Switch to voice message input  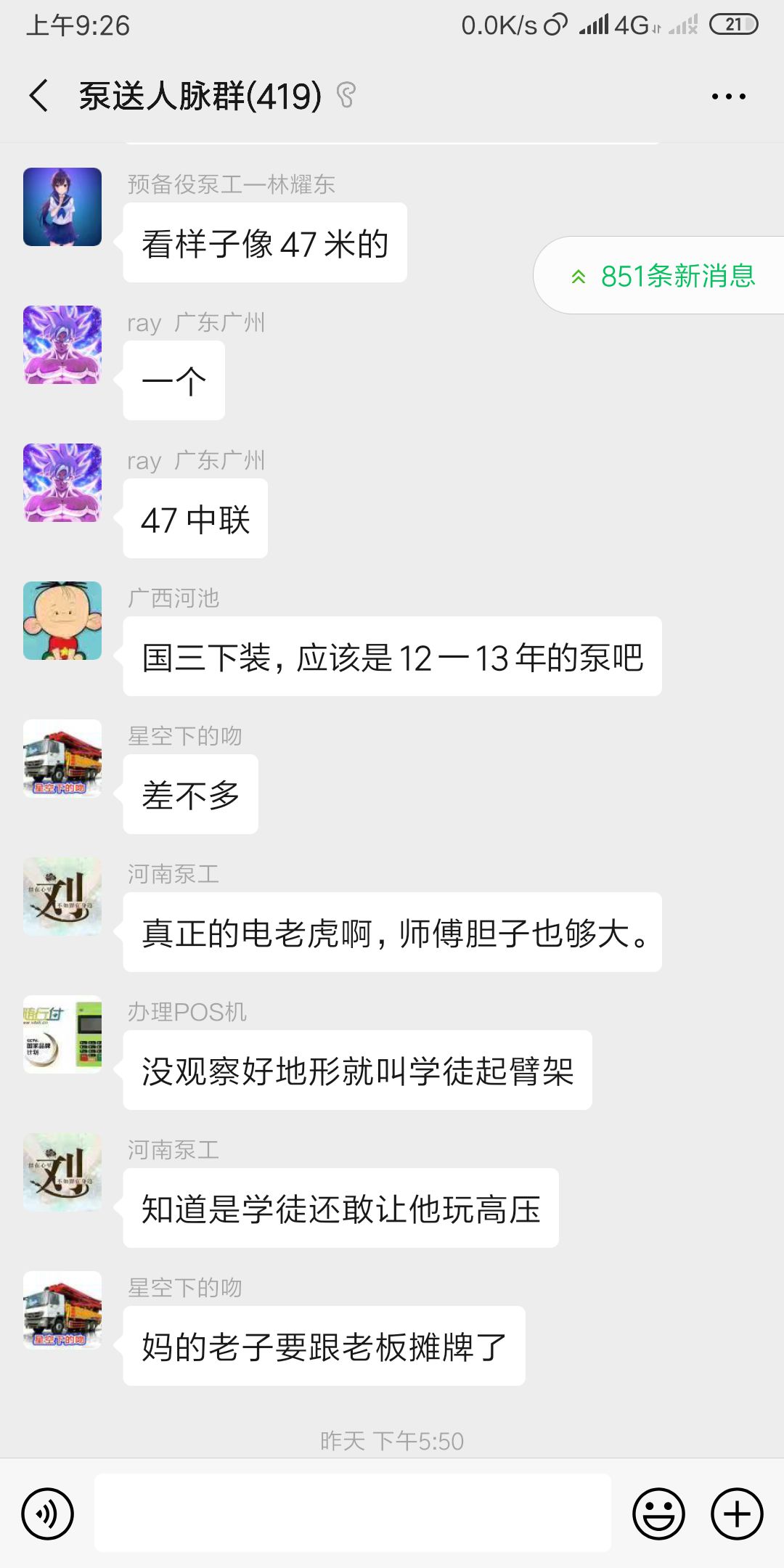48,1514
